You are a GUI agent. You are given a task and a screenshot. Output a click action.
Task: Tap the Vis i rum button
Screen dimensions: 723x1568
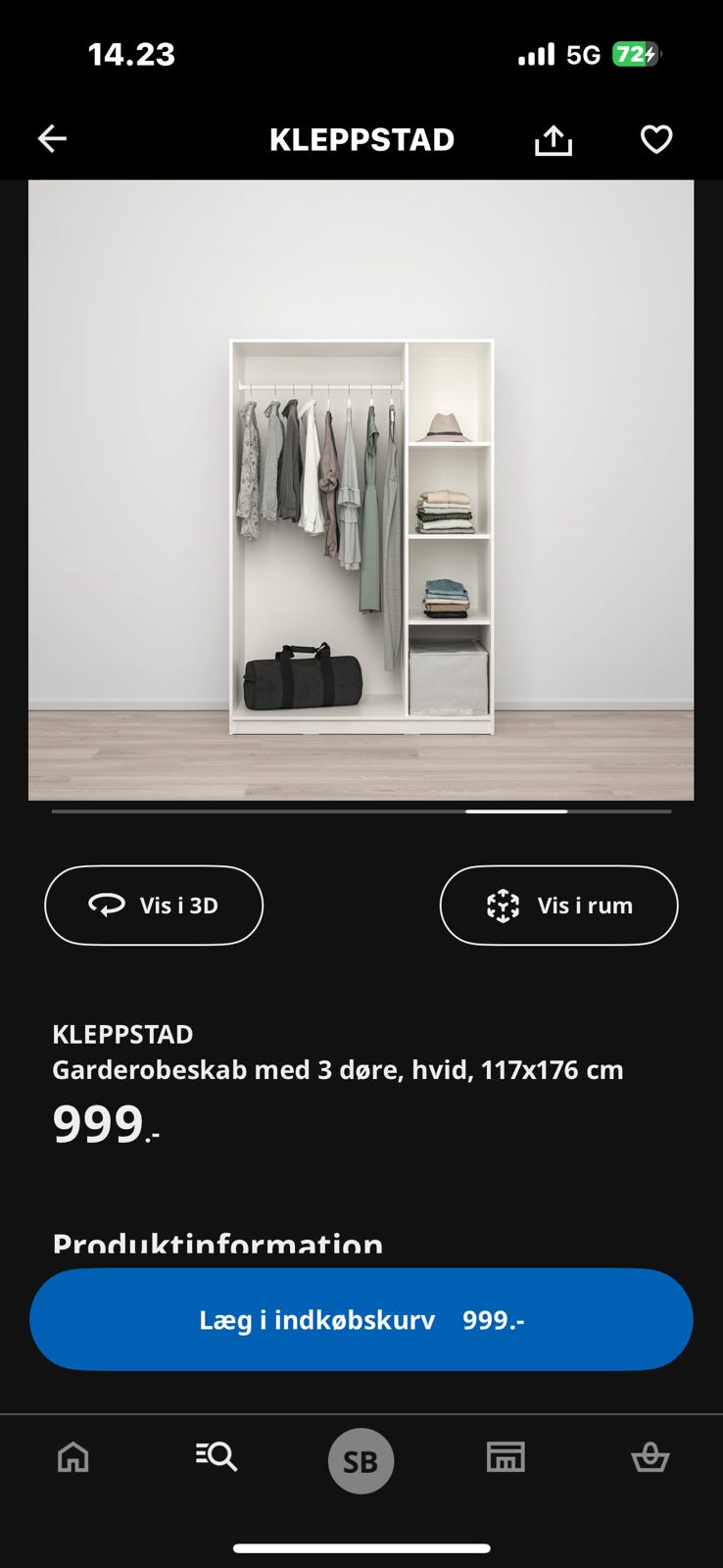(x=558, y=905)
